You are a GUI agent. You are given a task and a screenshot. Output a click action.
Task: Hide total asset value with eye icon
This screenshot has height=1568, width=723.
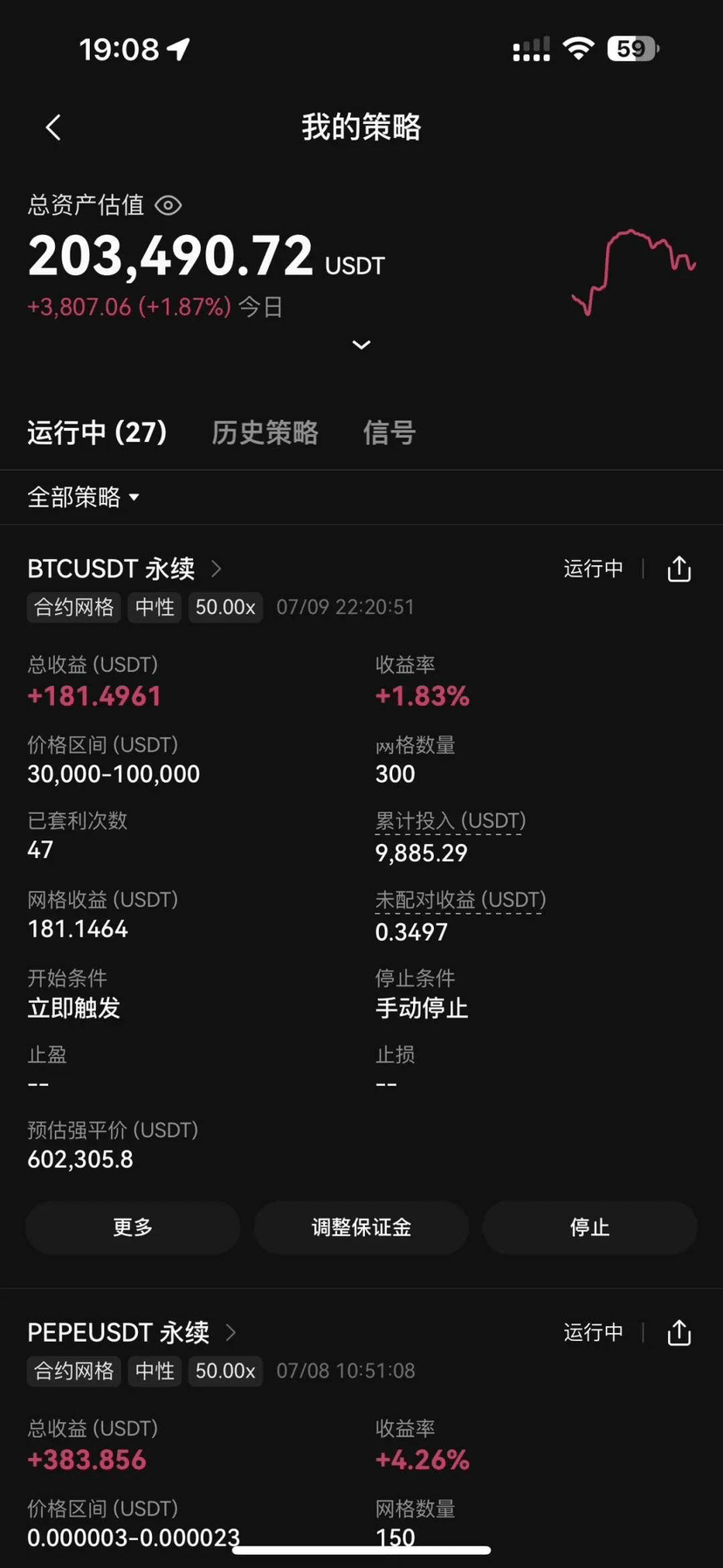click(168, 205)
